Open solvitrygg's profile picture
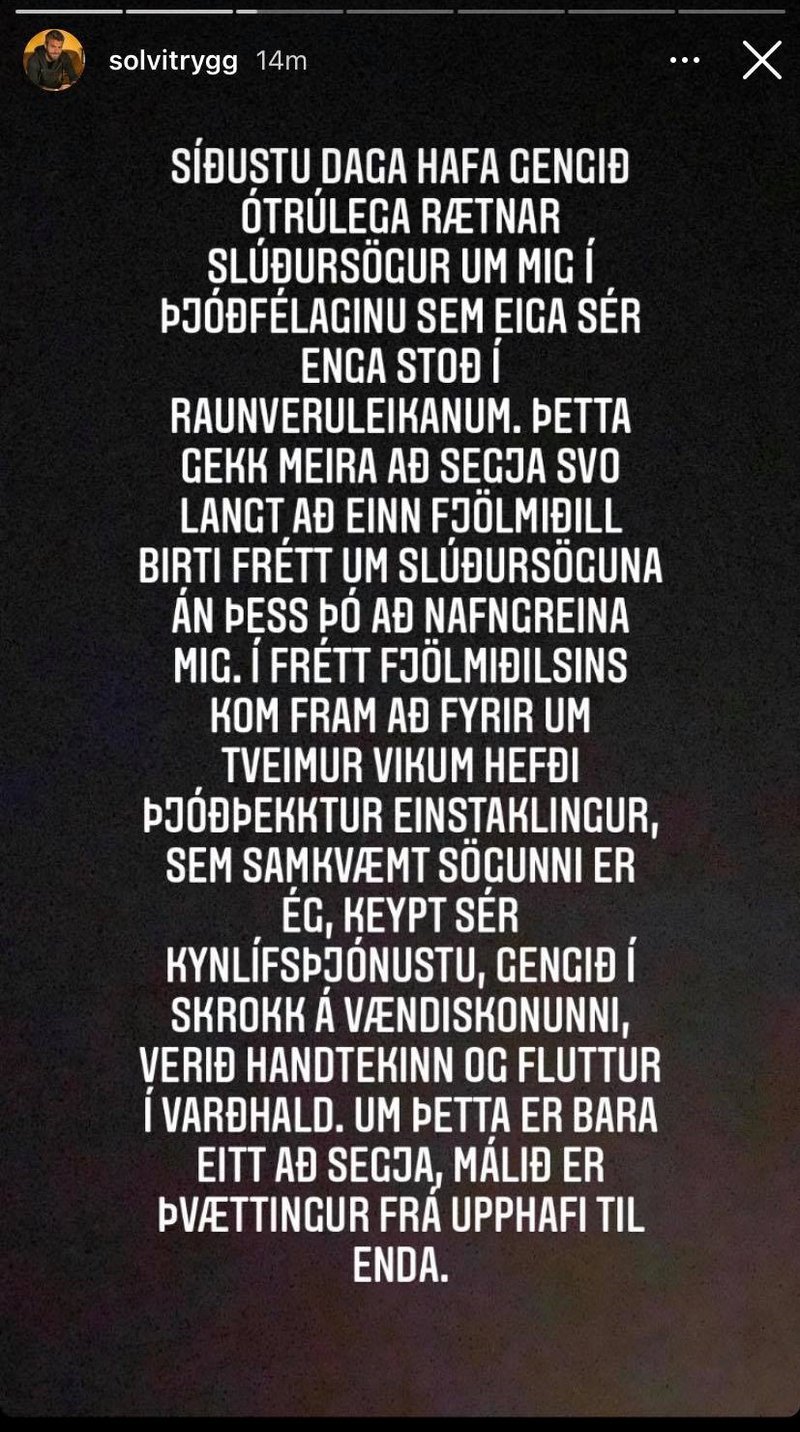800x1432 pixels. tap(54, 60)
